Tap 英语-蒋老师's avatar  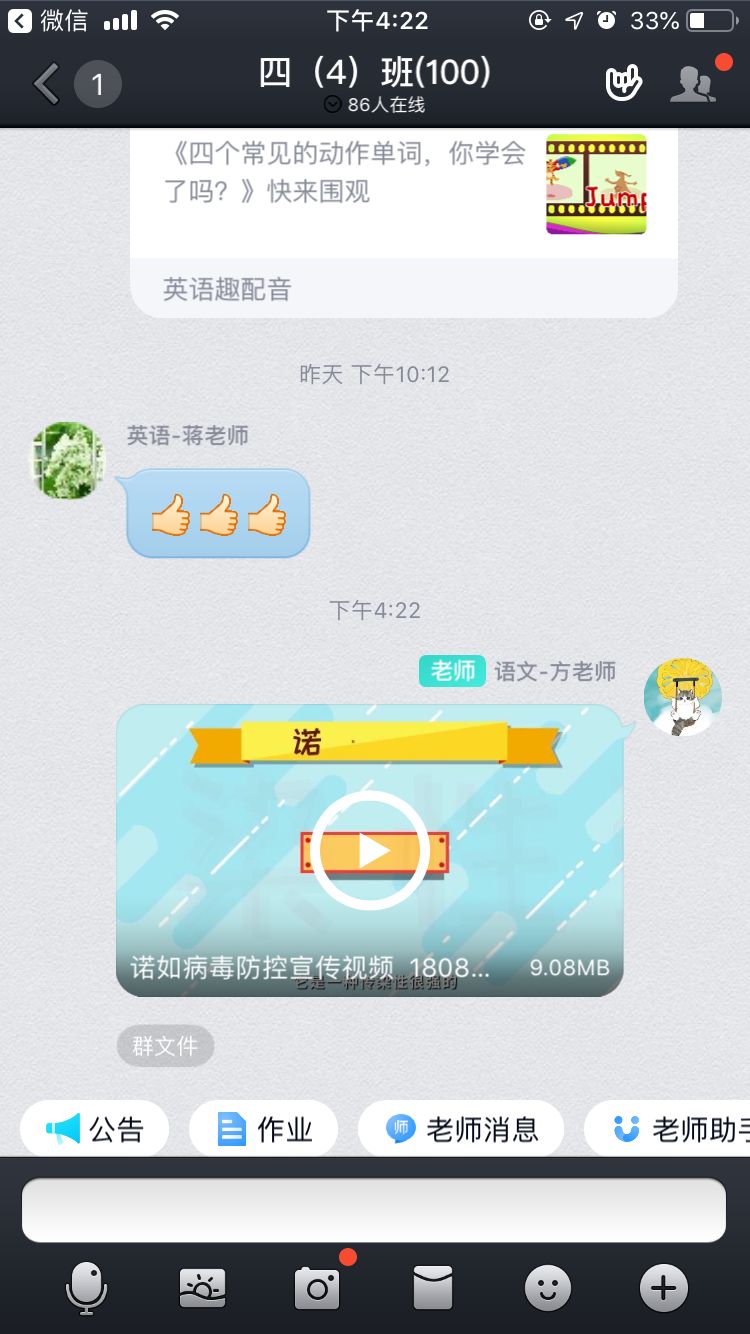pyautogui.click(x=68, y=460)
